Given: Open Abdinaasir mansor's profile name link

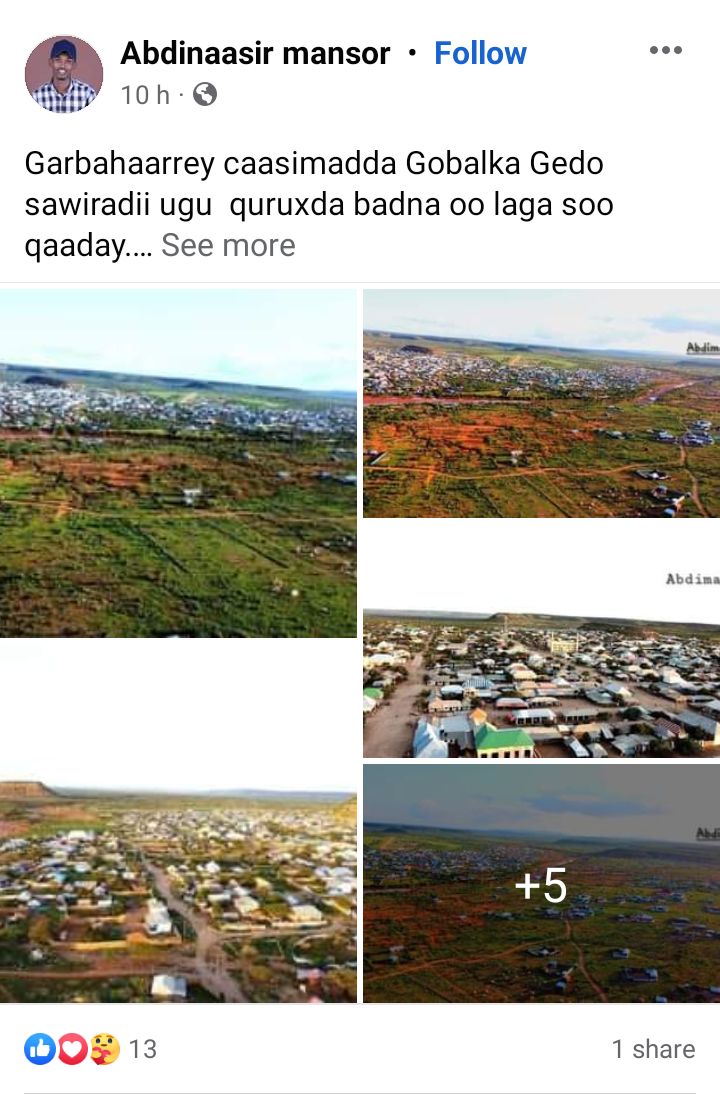Looking at the screenshot, I should click(x=255, y=54).
